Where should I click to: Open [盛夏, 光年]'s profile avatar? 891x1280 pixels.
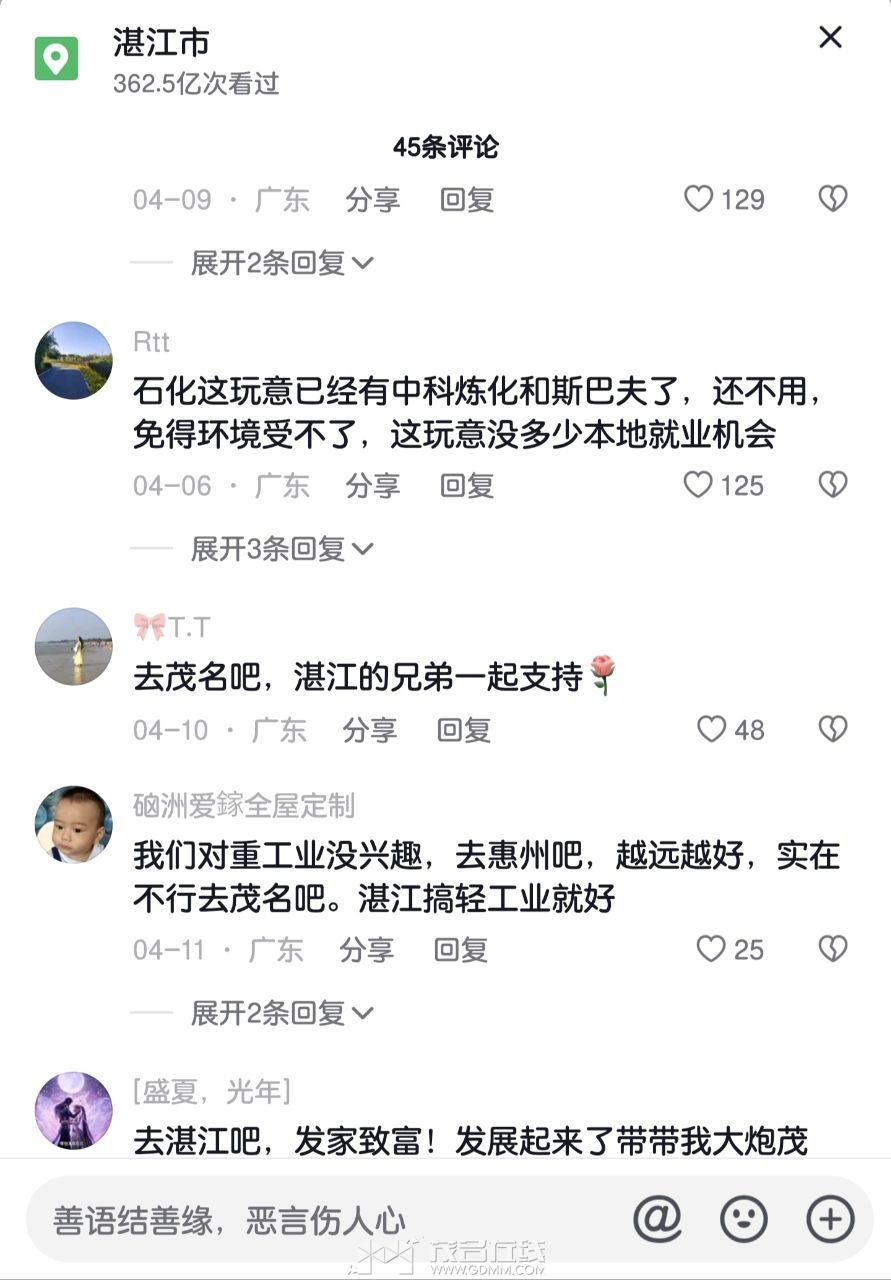[73, 1110]
